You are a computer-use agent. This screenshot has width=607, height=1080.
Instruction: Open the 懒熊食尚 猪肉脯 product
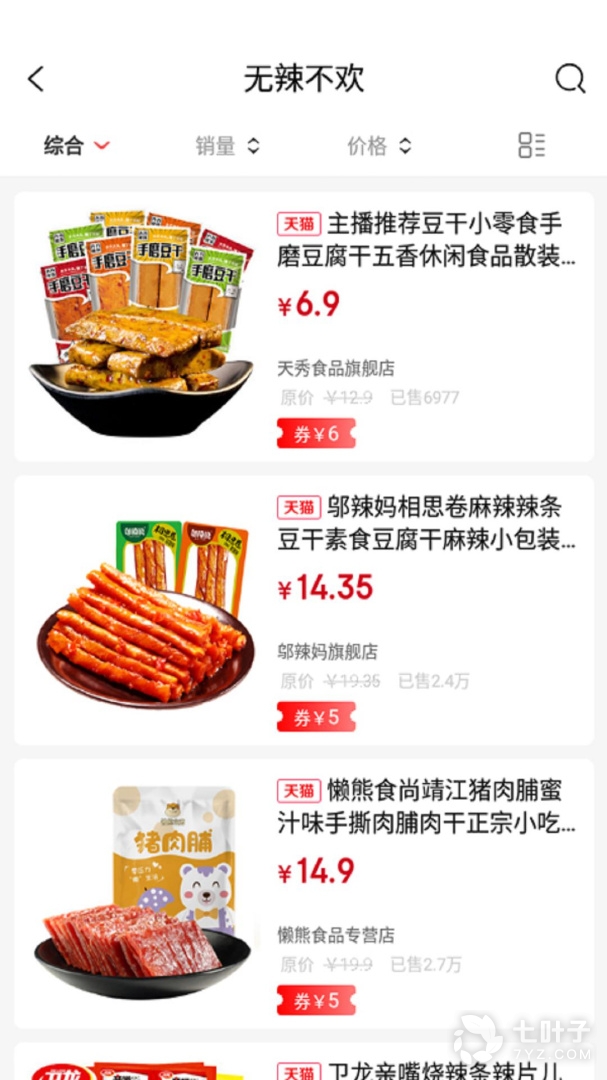click(x=304, y=894)
